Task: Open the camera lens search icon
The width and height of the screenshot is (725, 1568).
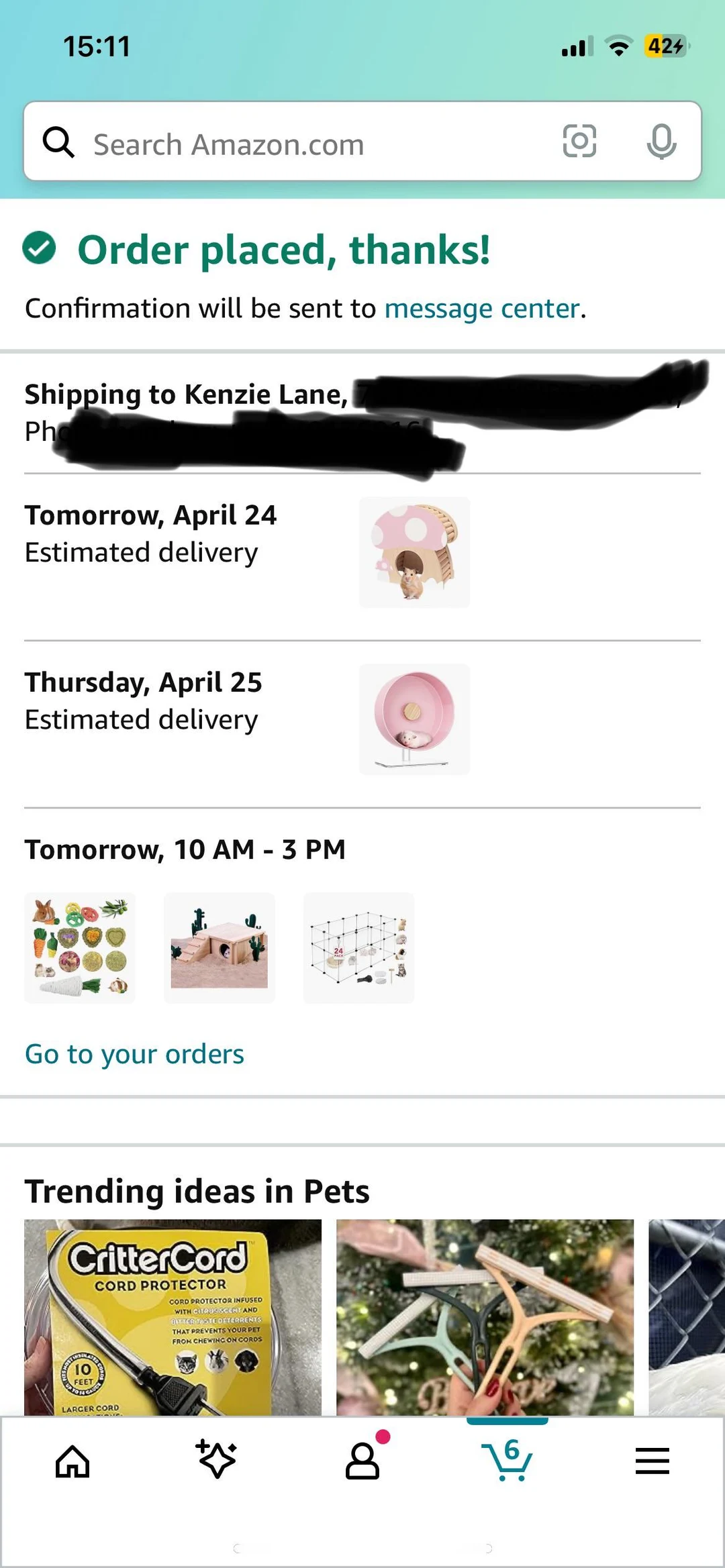Action: pos(579,142)
